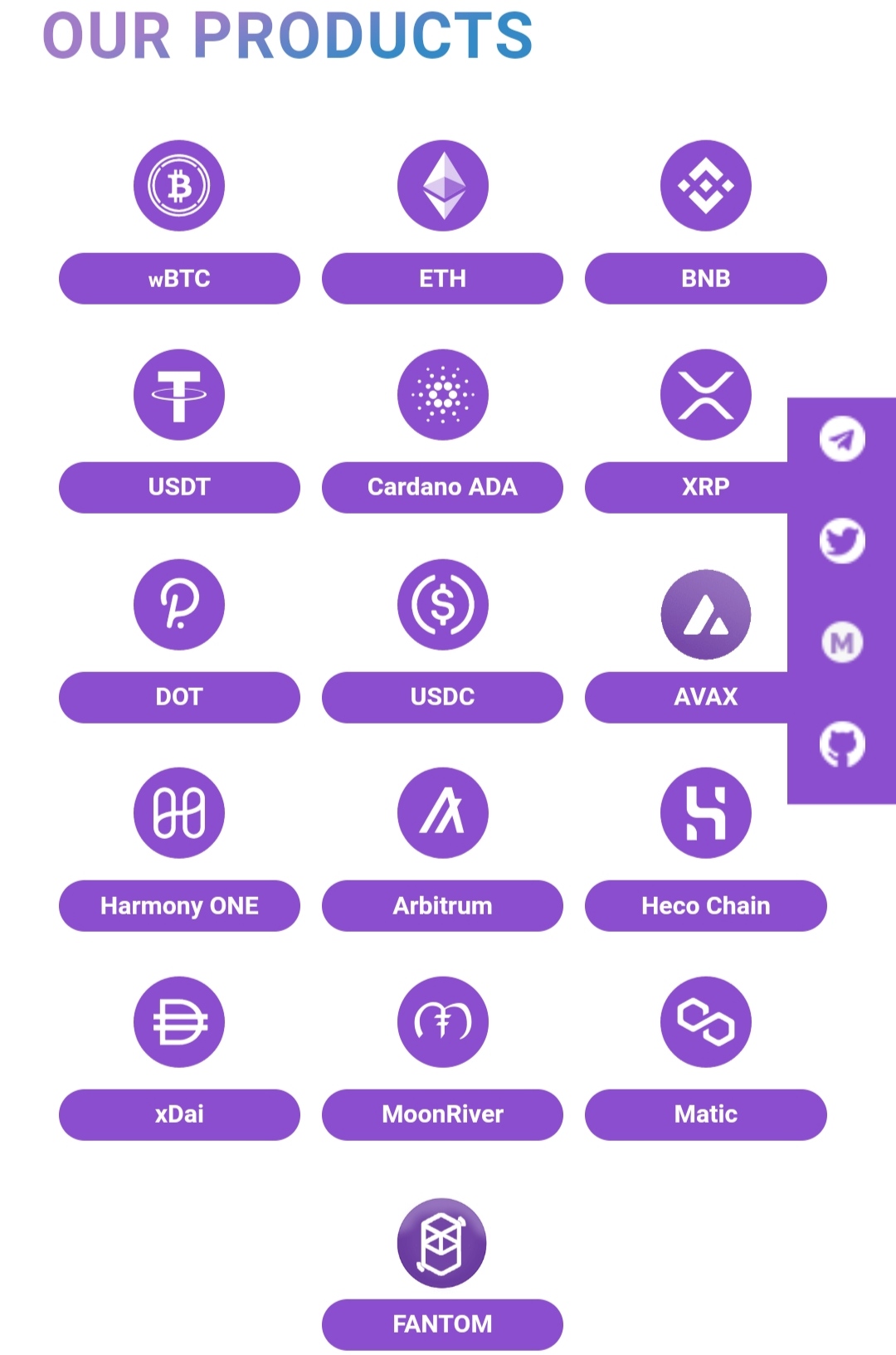
Task: Open the Medium link in side panel
Action: click(x=842, y=643)
